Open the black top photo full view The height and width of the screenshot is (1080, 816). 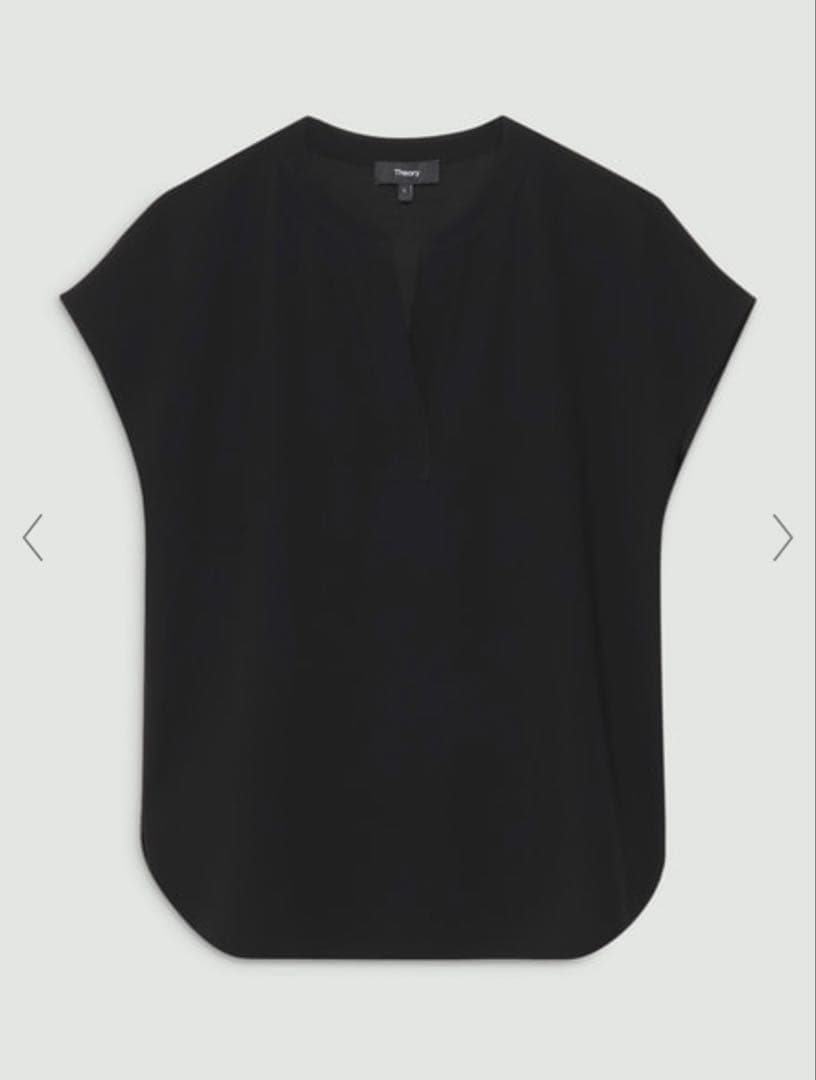(408, 540)
